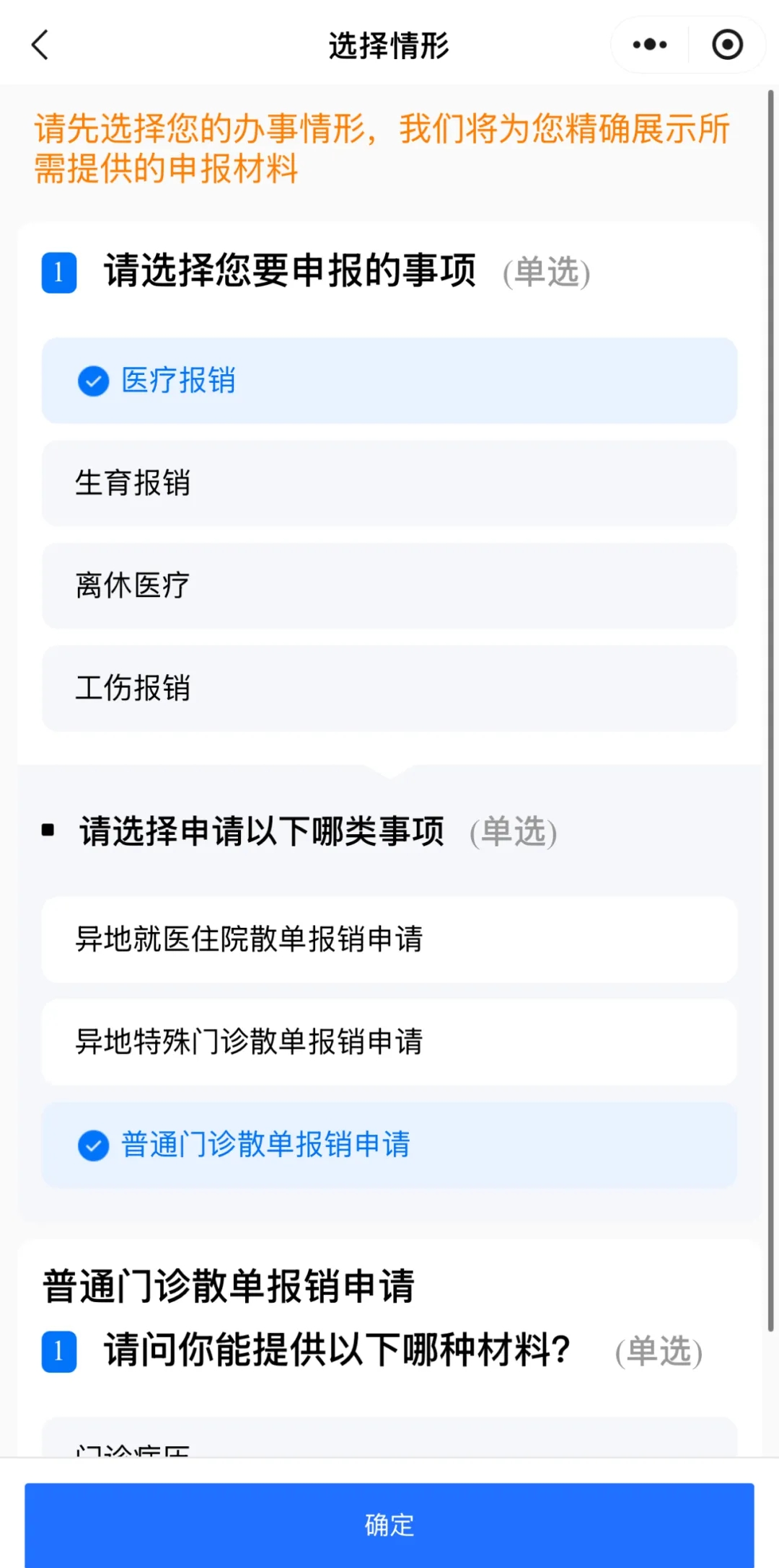Select 异地特殊门诊散单报销申请
Image resolution: width=779 pixels, height=1568 pixels.
point(389,1042)
